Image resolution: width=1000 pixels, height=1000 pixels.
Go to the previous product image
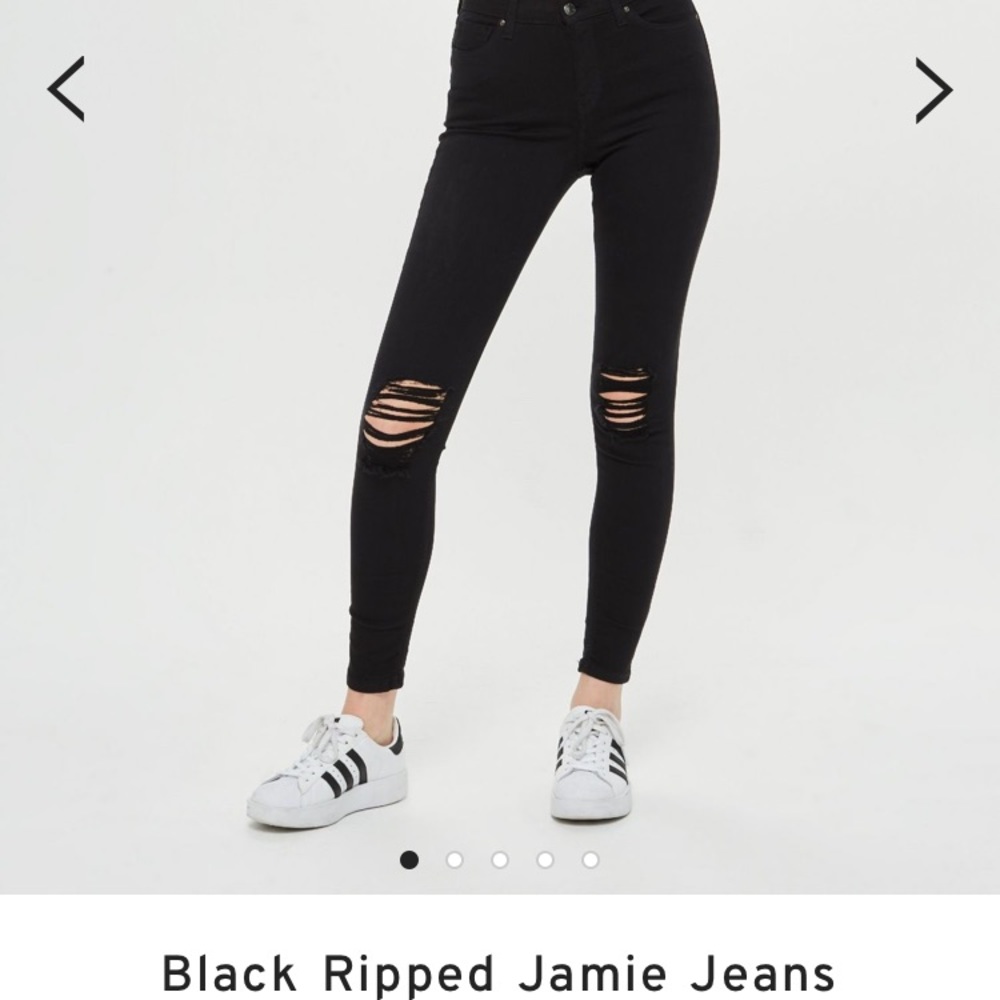[66, 90]
